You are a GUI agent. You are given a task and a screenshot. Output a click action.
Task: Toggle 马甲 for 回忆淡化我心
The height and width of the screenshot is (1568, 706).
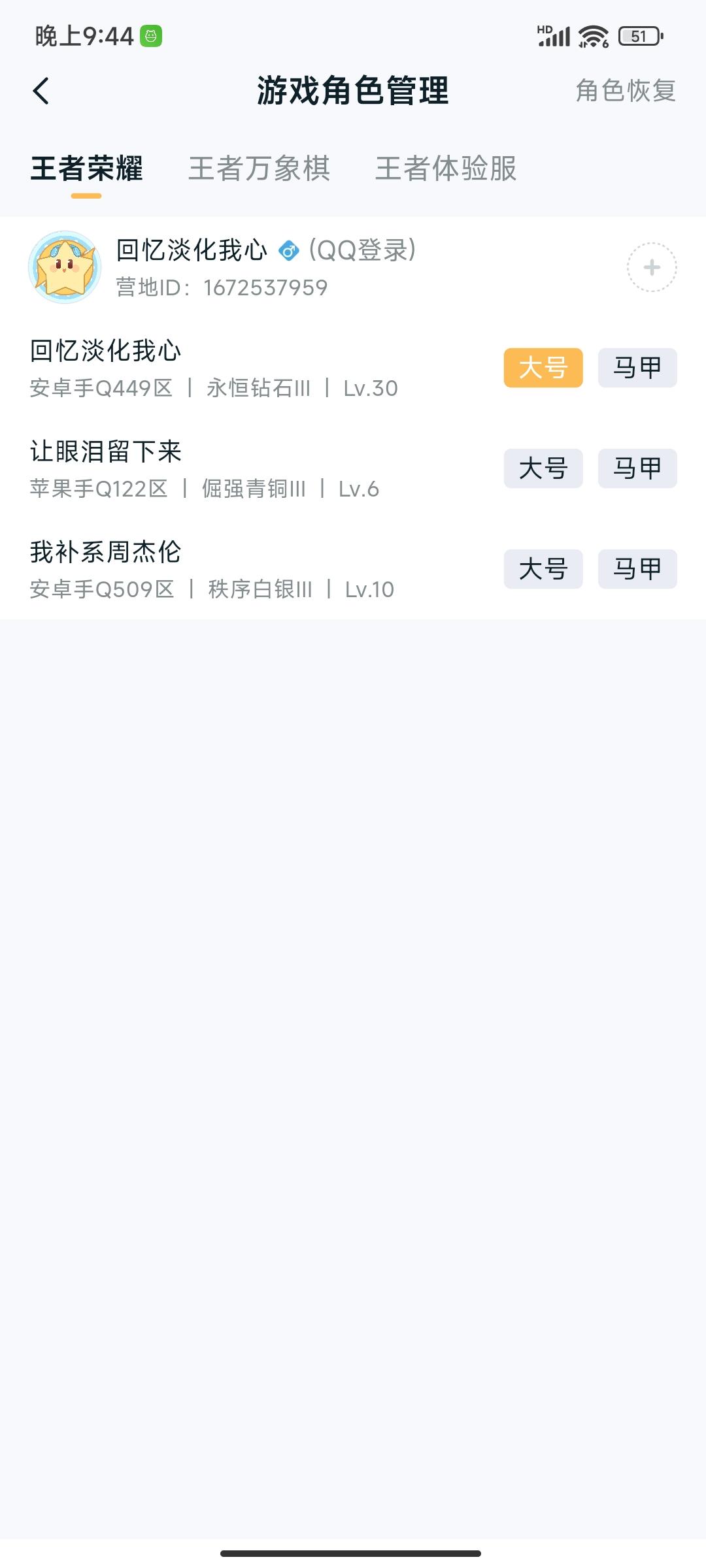pyautogui.click(x=637, y=367)
